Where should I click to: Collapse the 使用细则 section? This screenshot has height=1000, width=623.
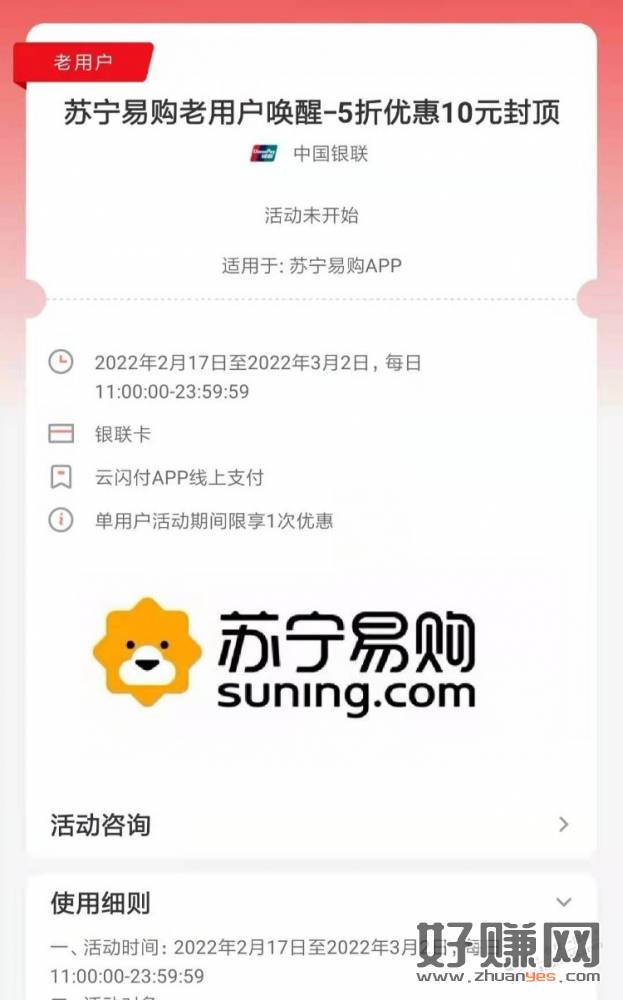(x=563, y=902)
